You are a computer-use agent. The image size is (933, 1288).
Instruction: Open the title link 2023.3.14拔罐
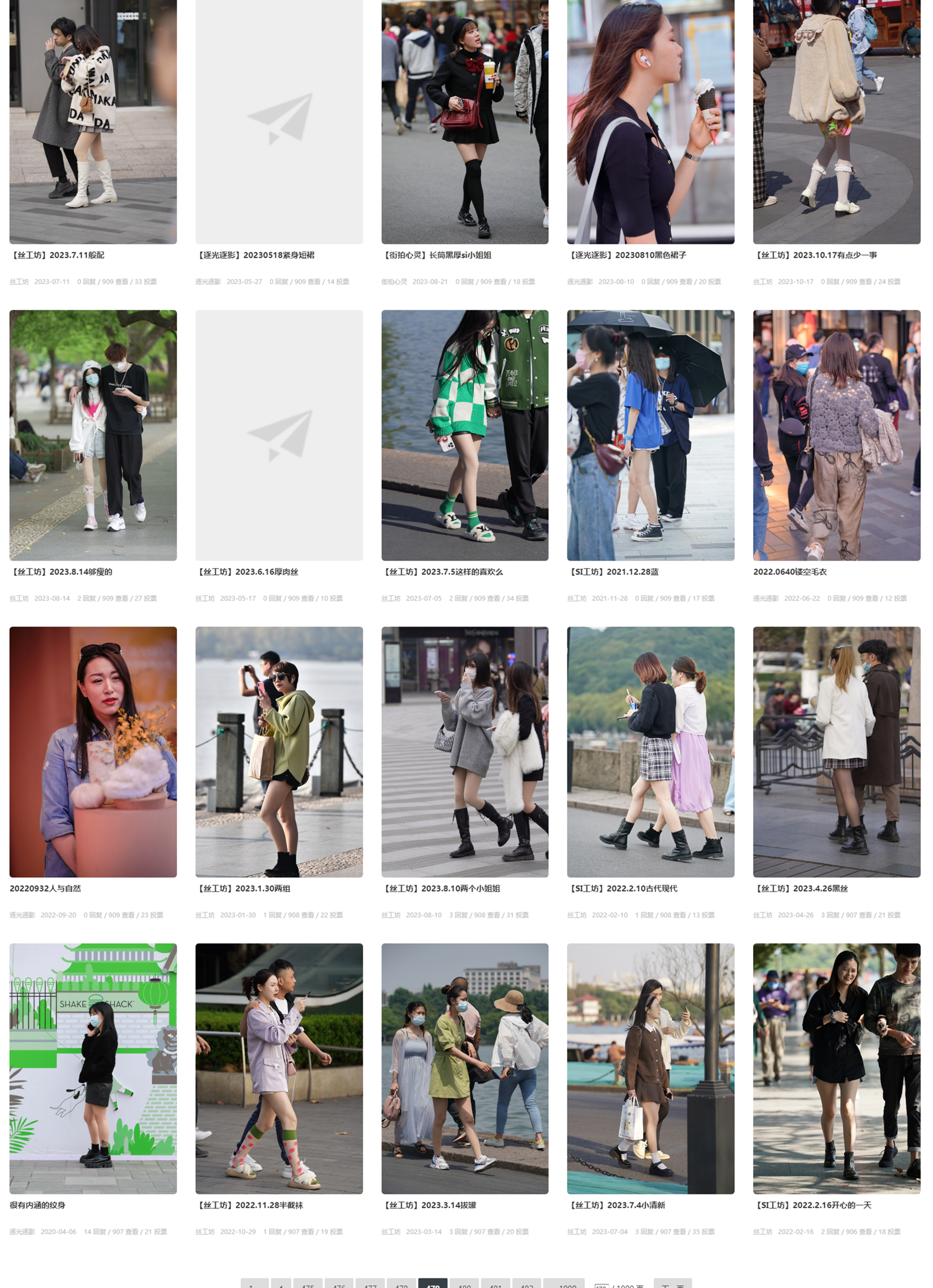click(428, 1205)
